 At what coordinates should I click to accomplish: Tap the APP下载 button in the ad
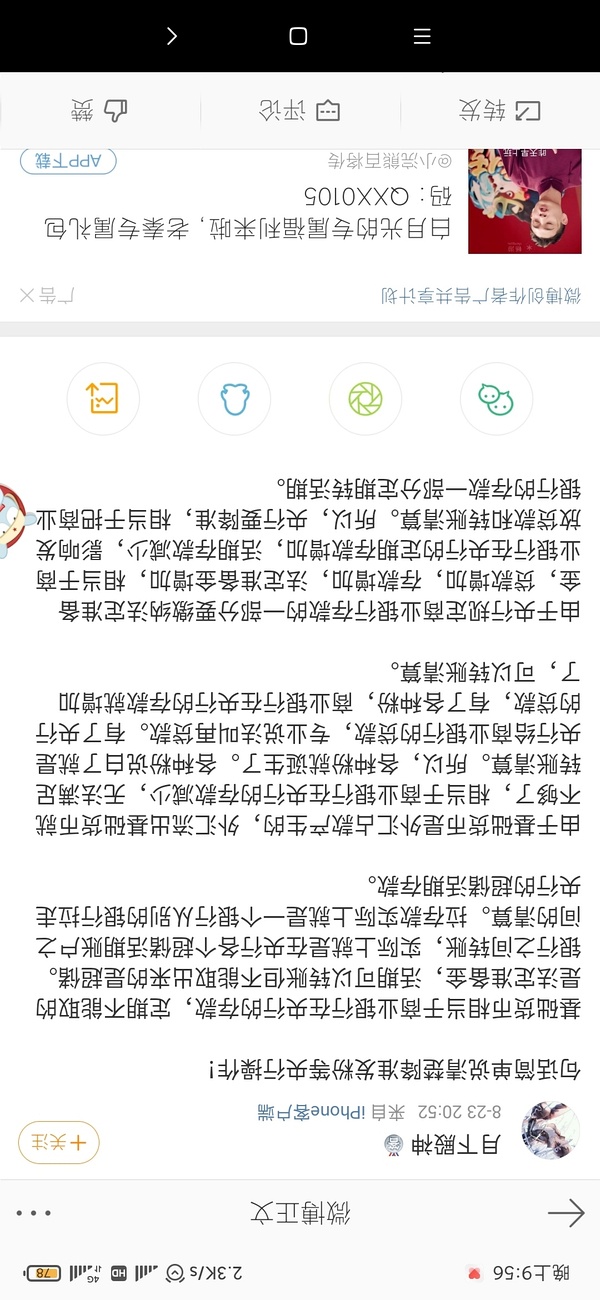click(68, 161)
